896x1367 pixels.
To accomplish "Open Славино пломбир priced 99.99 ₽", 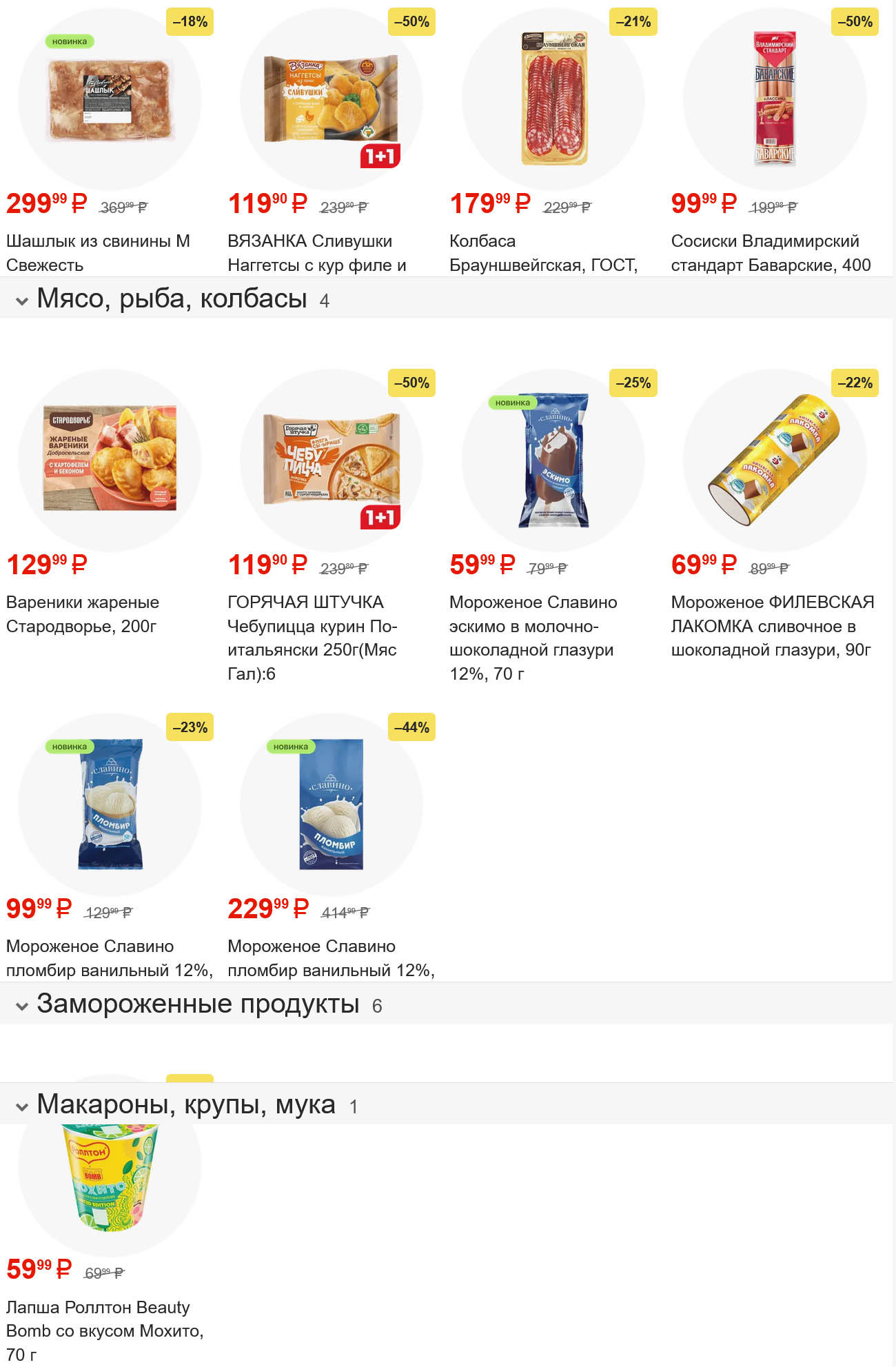I will click(110, 804).
